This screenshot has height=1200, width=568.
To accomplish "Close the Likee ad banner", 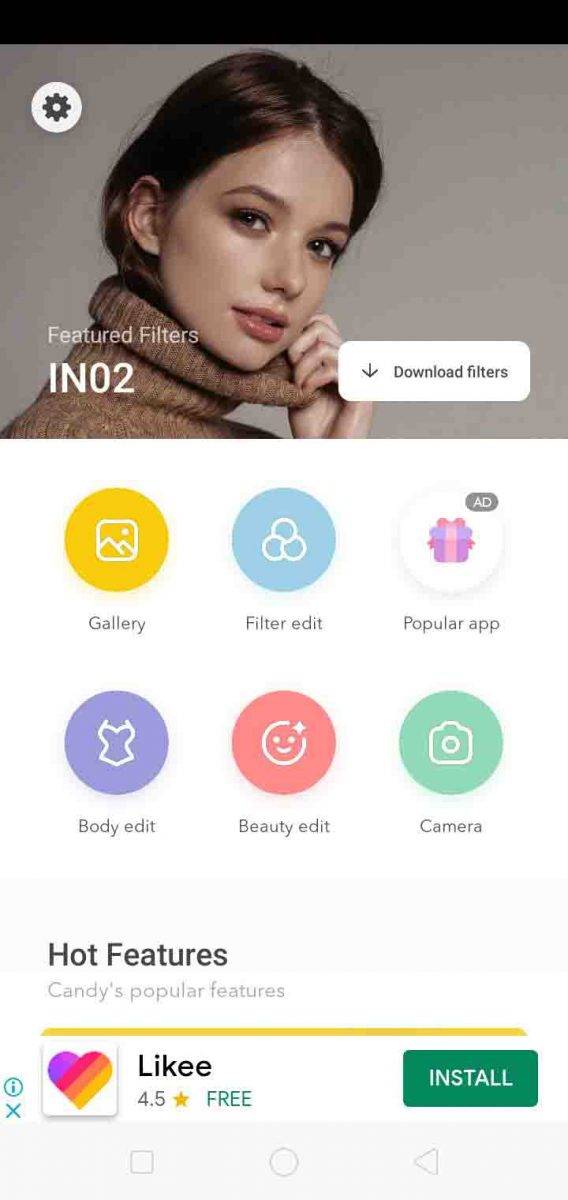I will [14, 1111].
